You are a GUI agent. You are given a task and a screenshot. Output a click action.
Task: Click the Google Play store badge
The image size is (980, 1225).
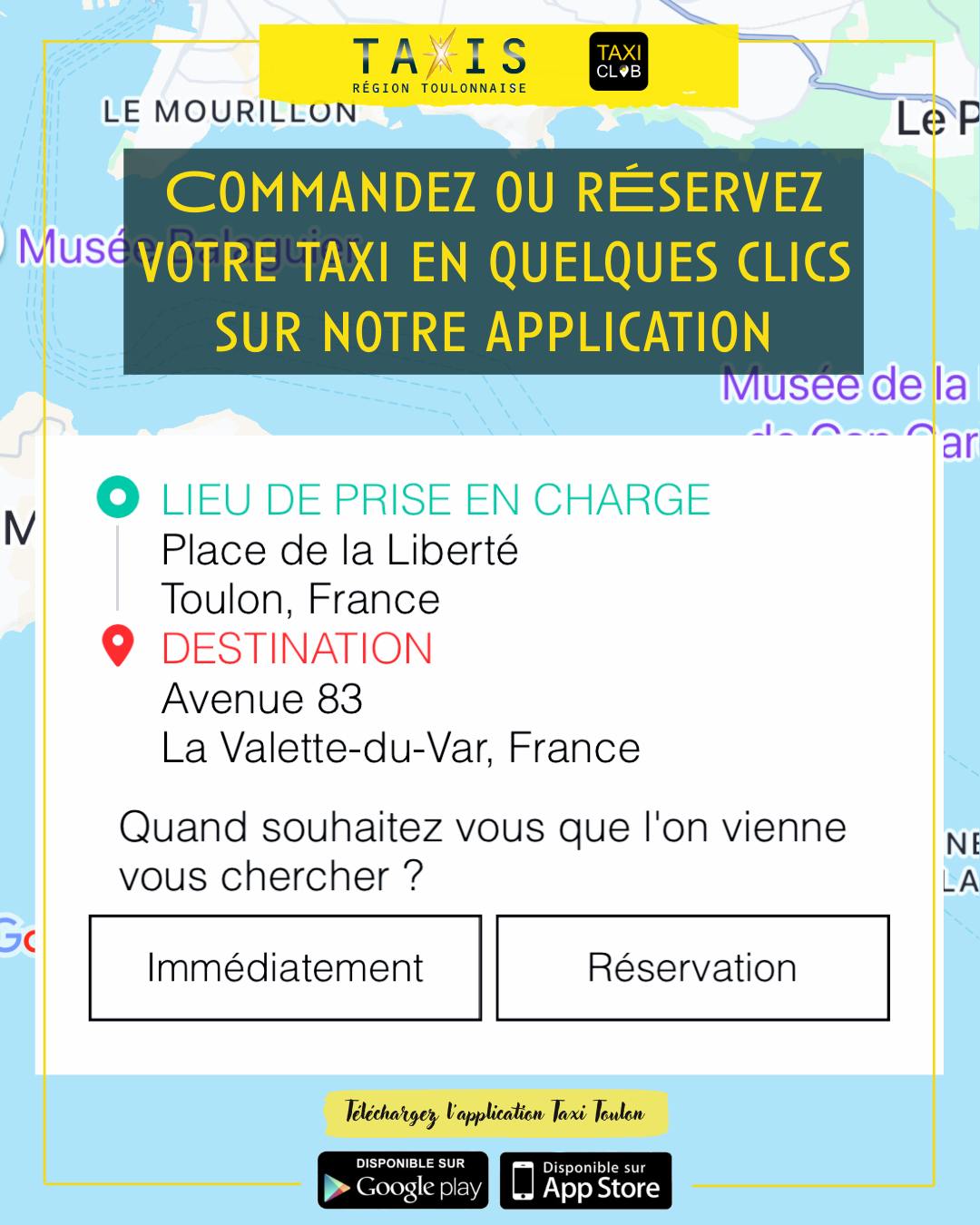pyautogui.click(x=402, y=1180)
